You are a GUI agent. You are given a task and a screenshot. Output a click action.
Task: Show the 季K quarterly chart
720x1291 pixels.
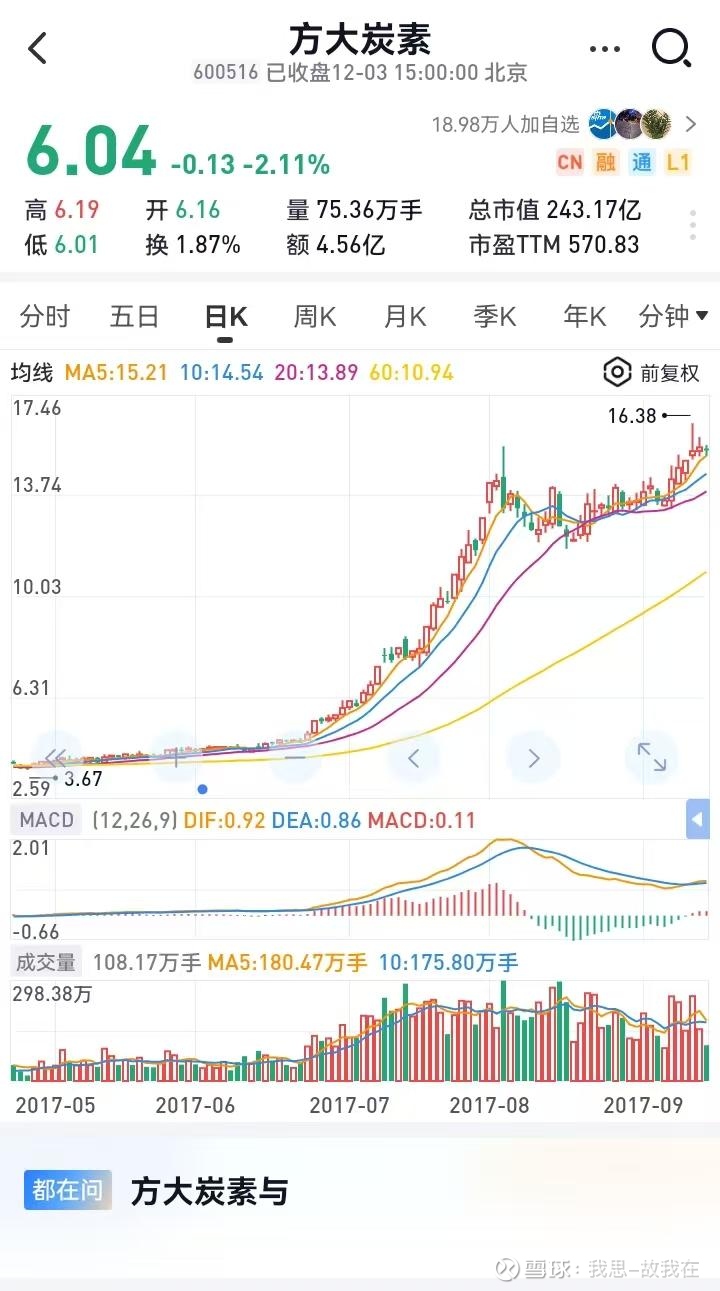495,317
